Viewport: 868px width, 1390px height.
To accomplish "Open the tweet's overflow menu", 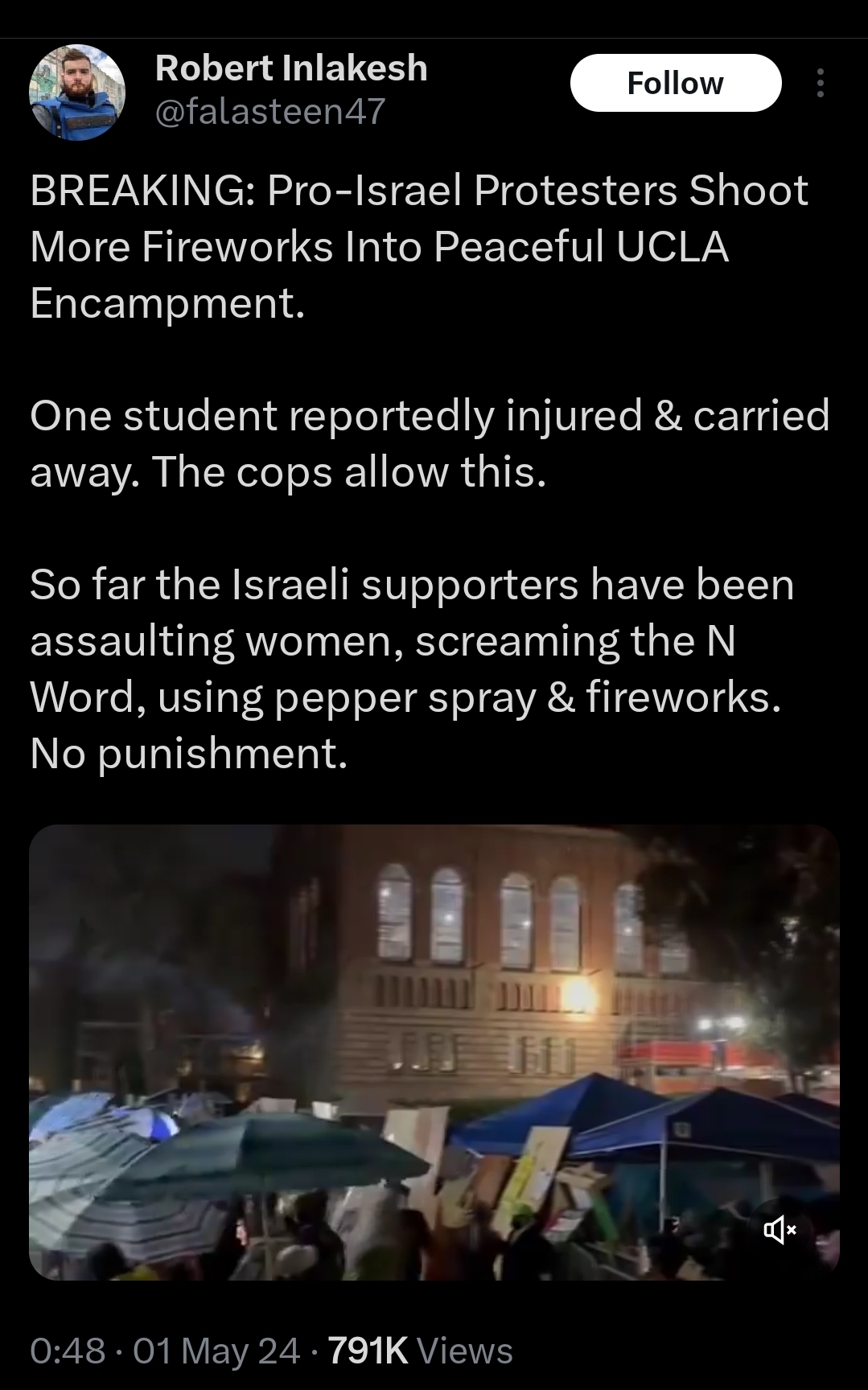I will 820,83.
